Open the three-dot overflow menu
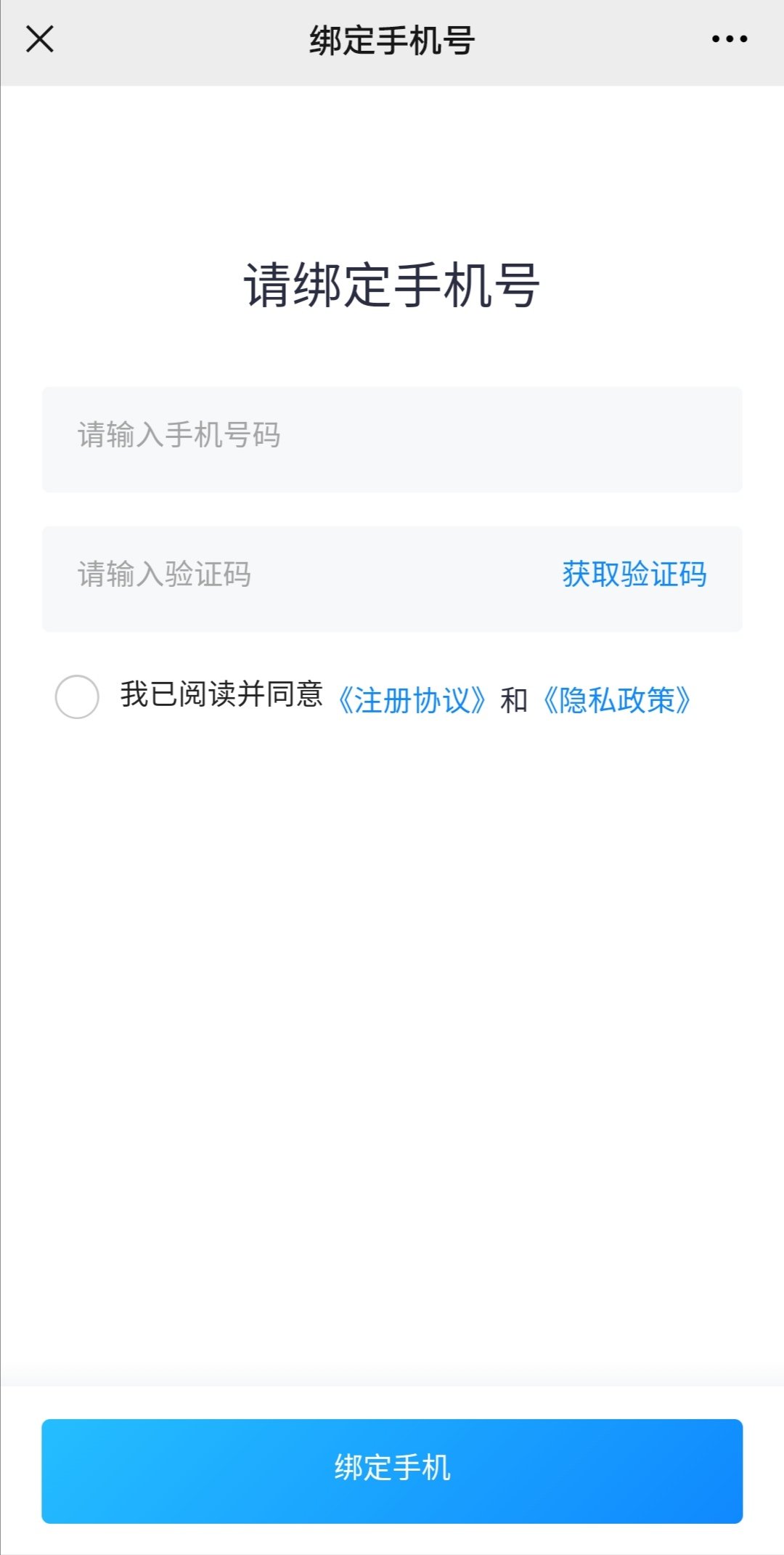Screen dimensions: 784x1555 [729, 39]
